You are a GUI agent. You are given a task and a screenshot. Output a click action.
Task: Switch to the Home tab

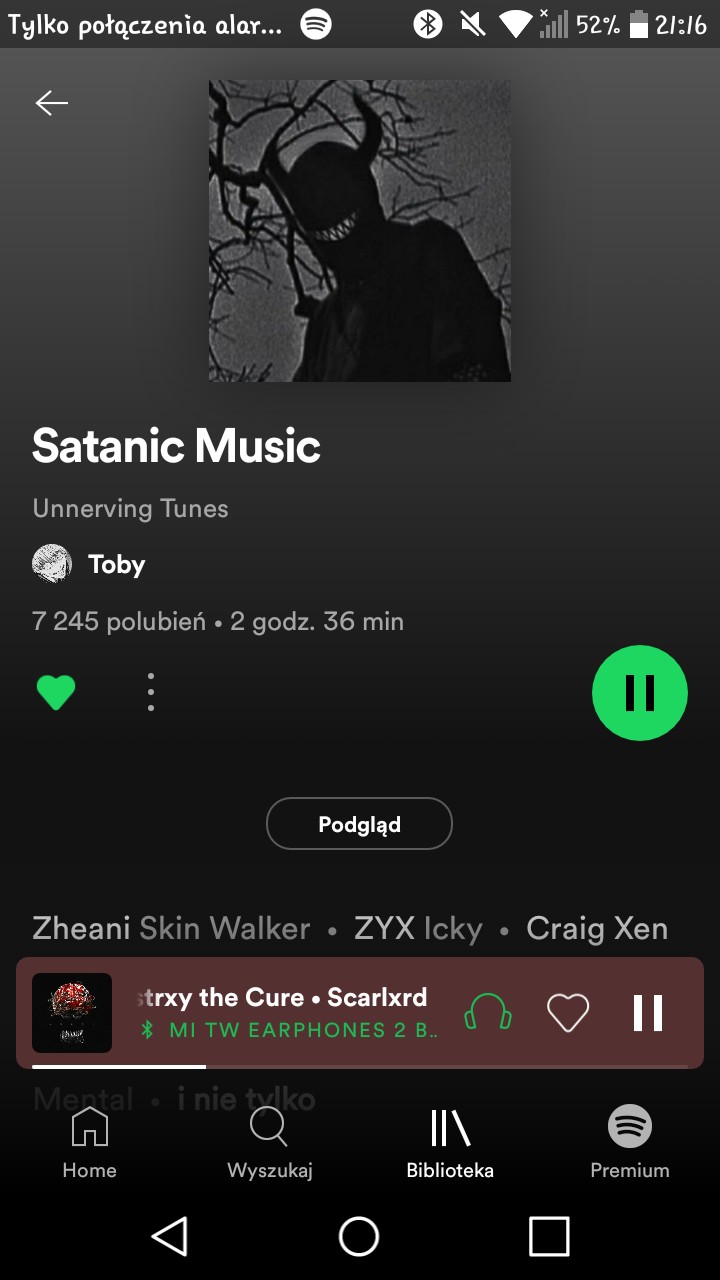point(90,1143)
